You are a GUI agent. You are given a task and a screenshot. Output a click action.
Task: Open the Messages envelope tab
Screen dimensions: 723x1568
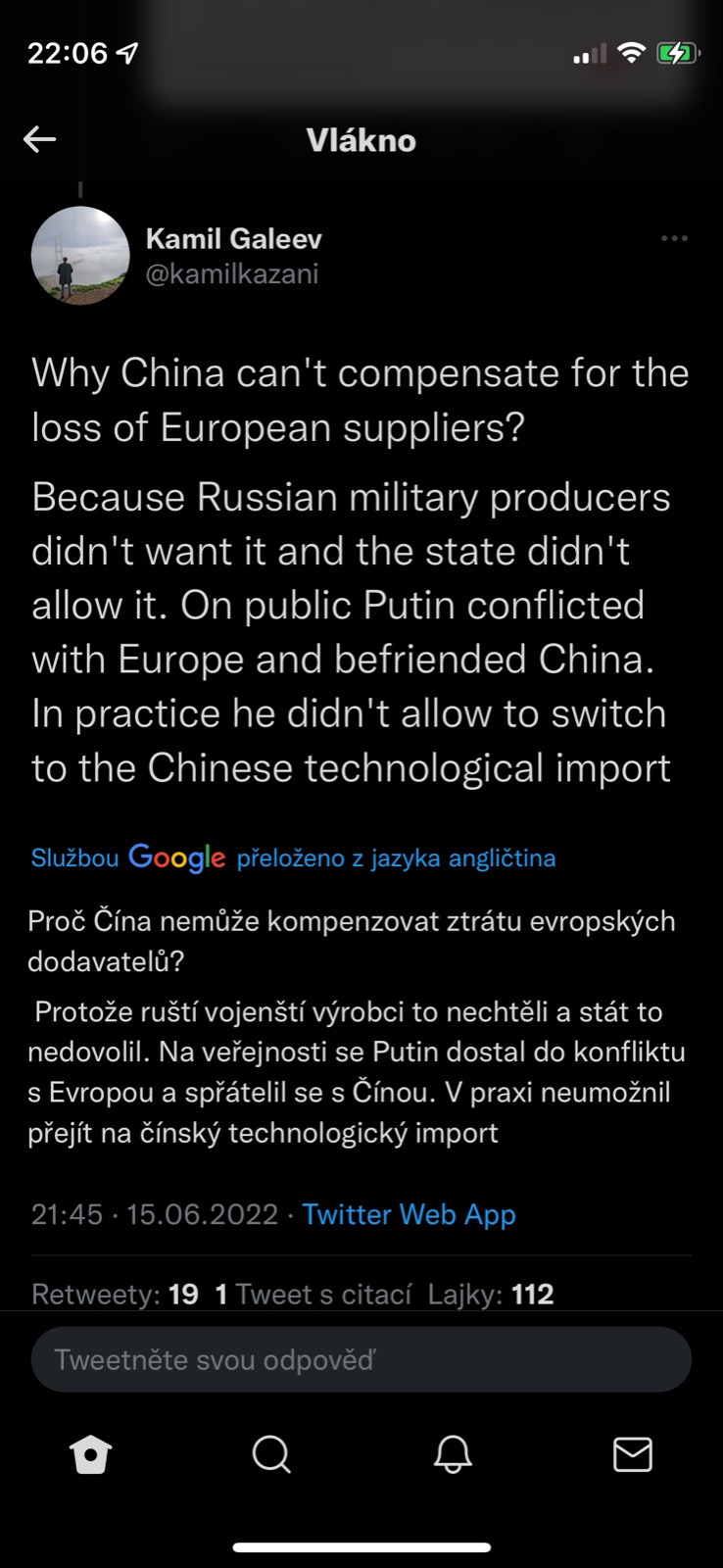coord(632,1454)
